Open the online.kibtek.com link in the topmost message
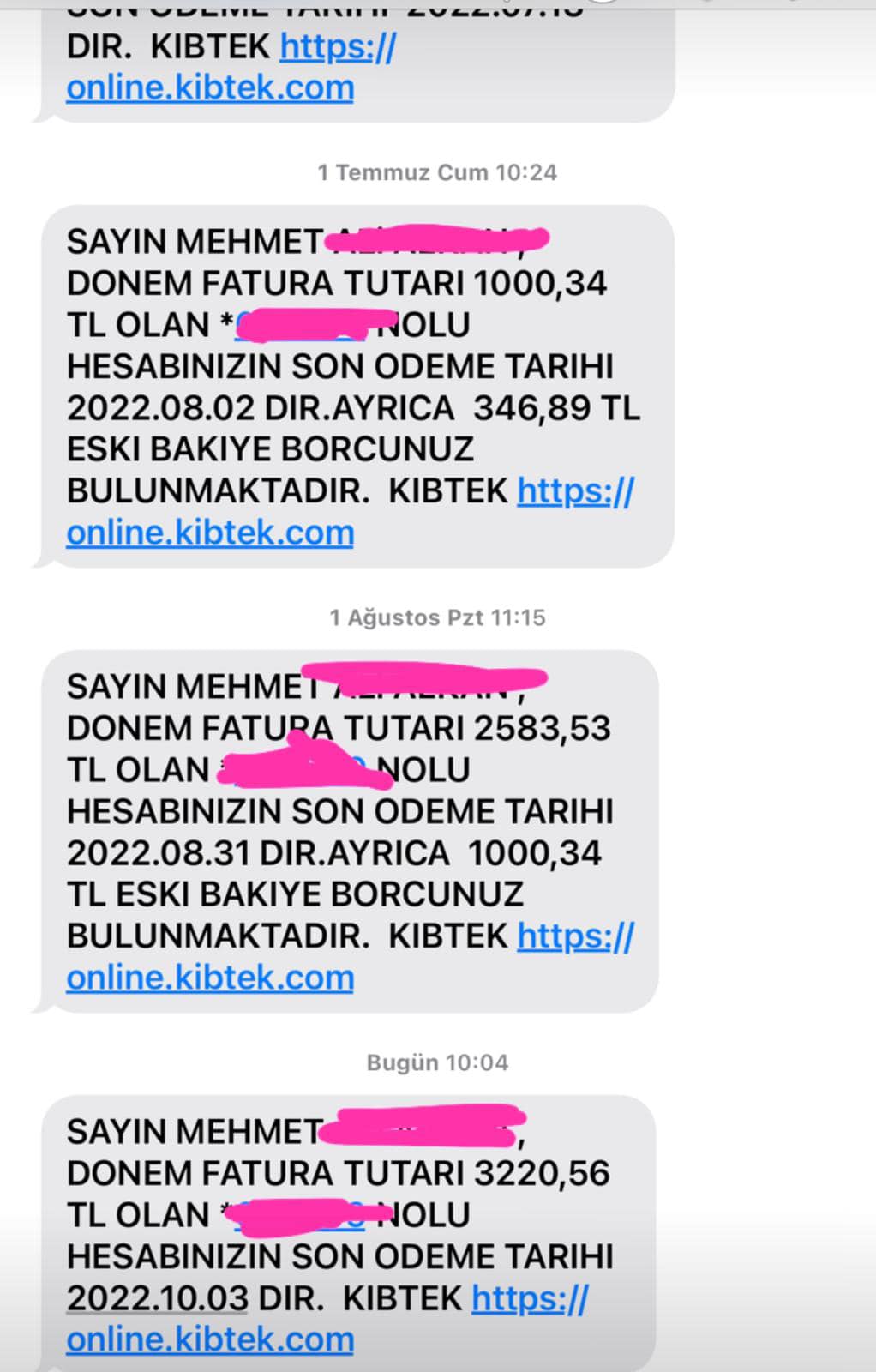This screenshot has height=1372, width=876. pyautogui.click(x=210, y=87)
